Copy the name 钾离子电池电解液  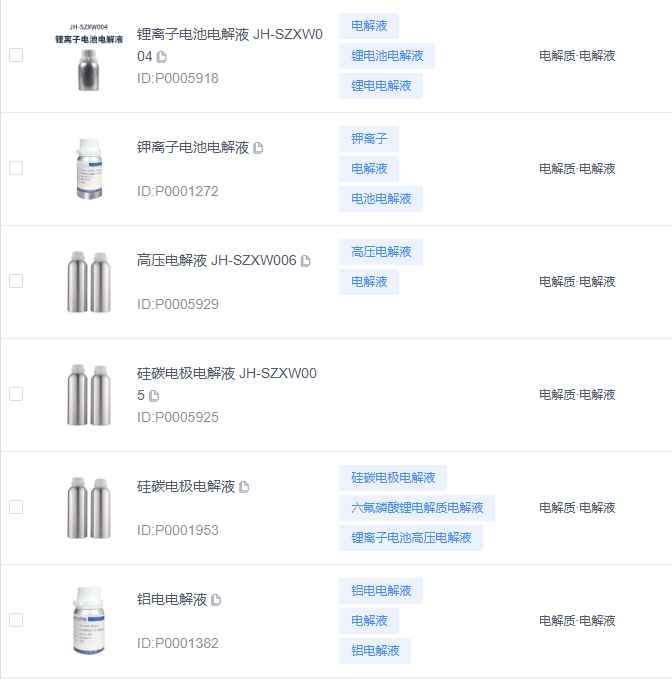258,148
